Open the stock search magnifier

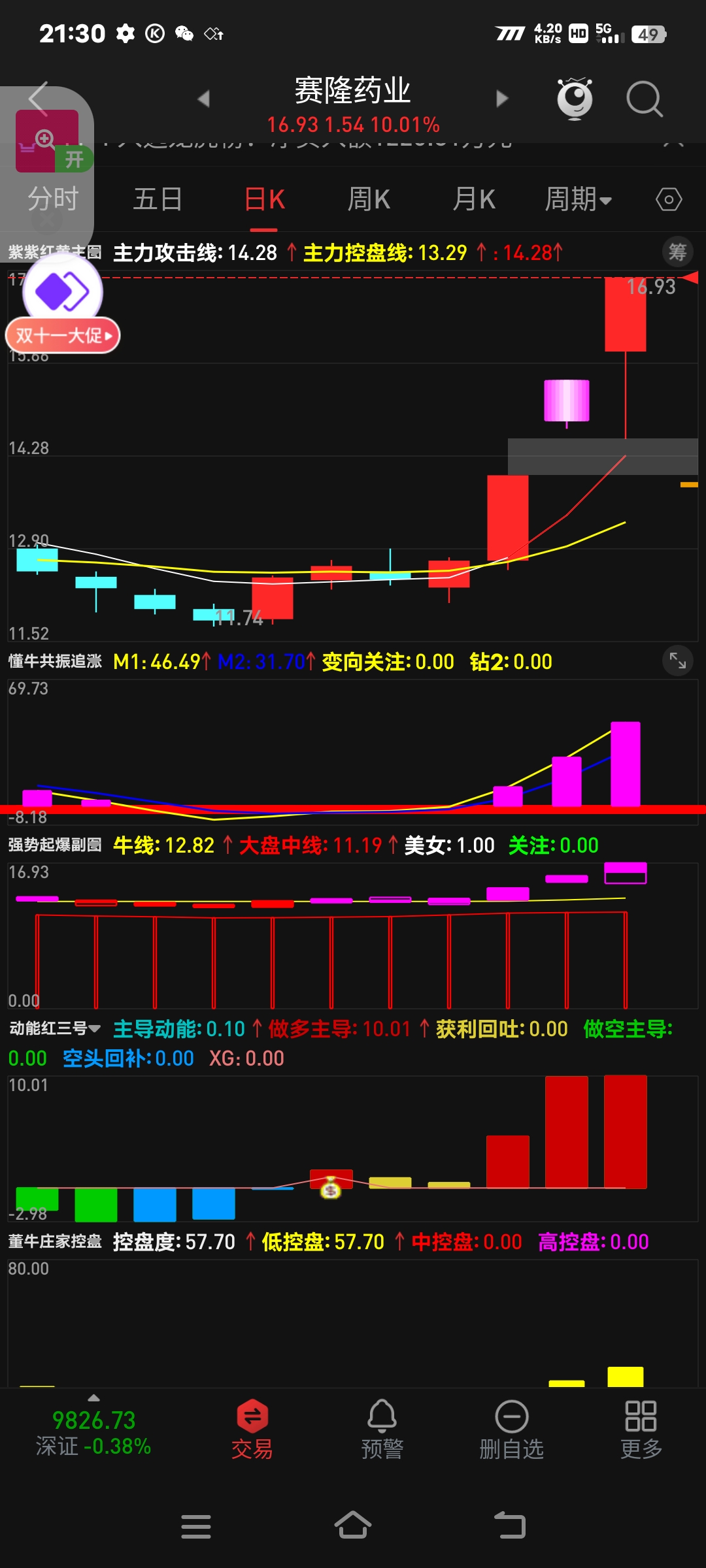[644, 99]
